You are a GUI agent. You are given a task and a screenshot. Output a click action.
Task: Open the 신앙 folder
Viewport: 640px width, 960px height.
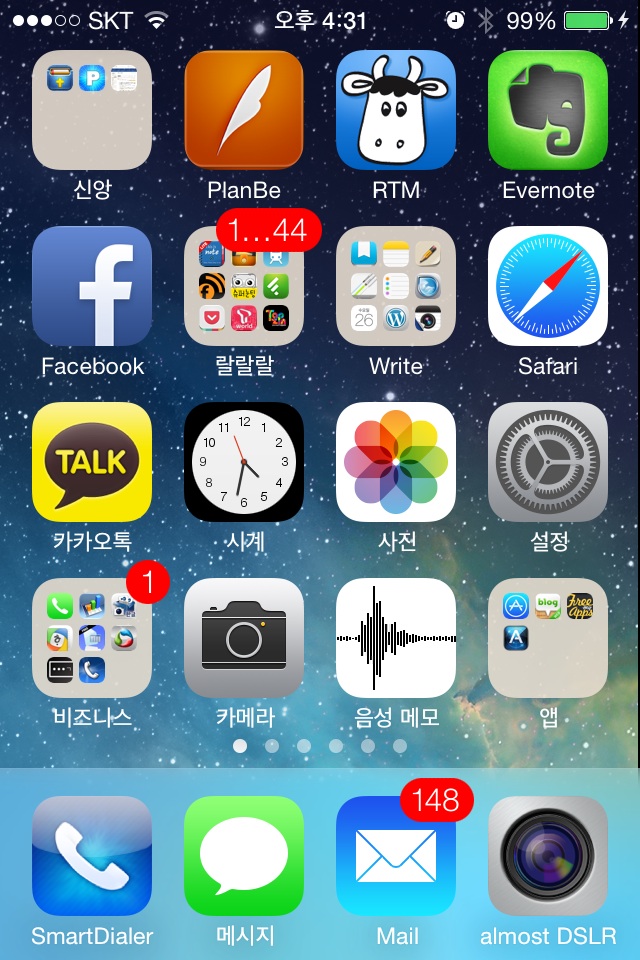(x=92, y=110)
